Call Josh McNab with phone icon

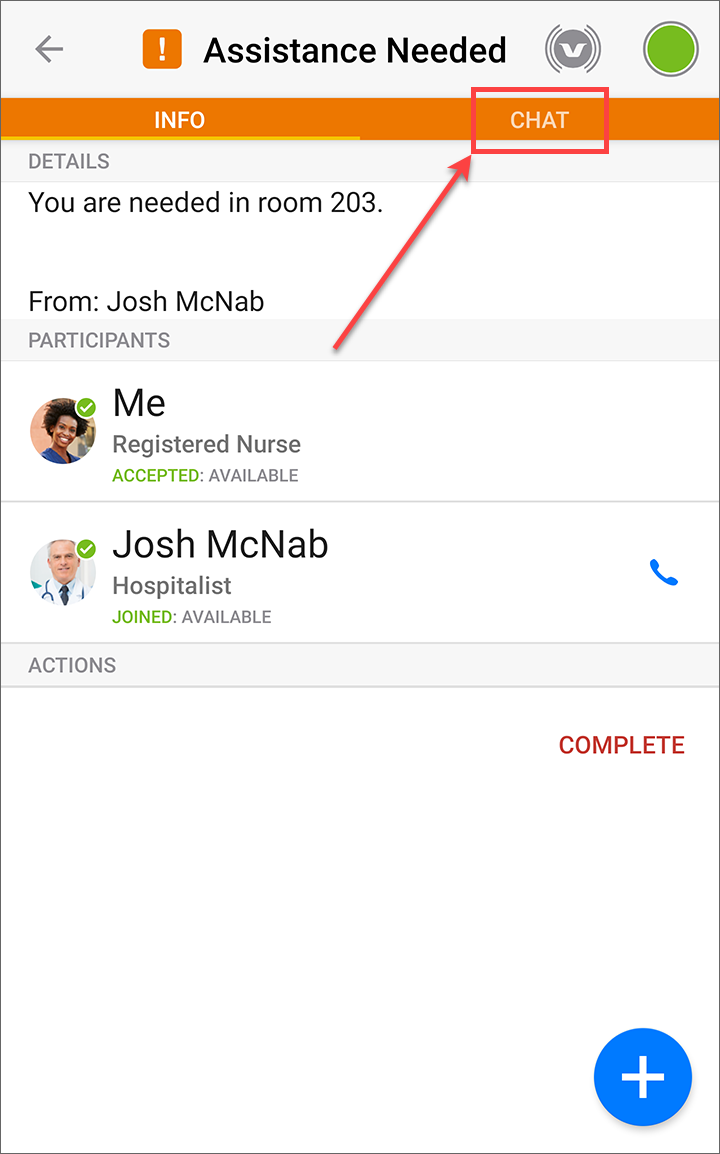pos(664,572)
